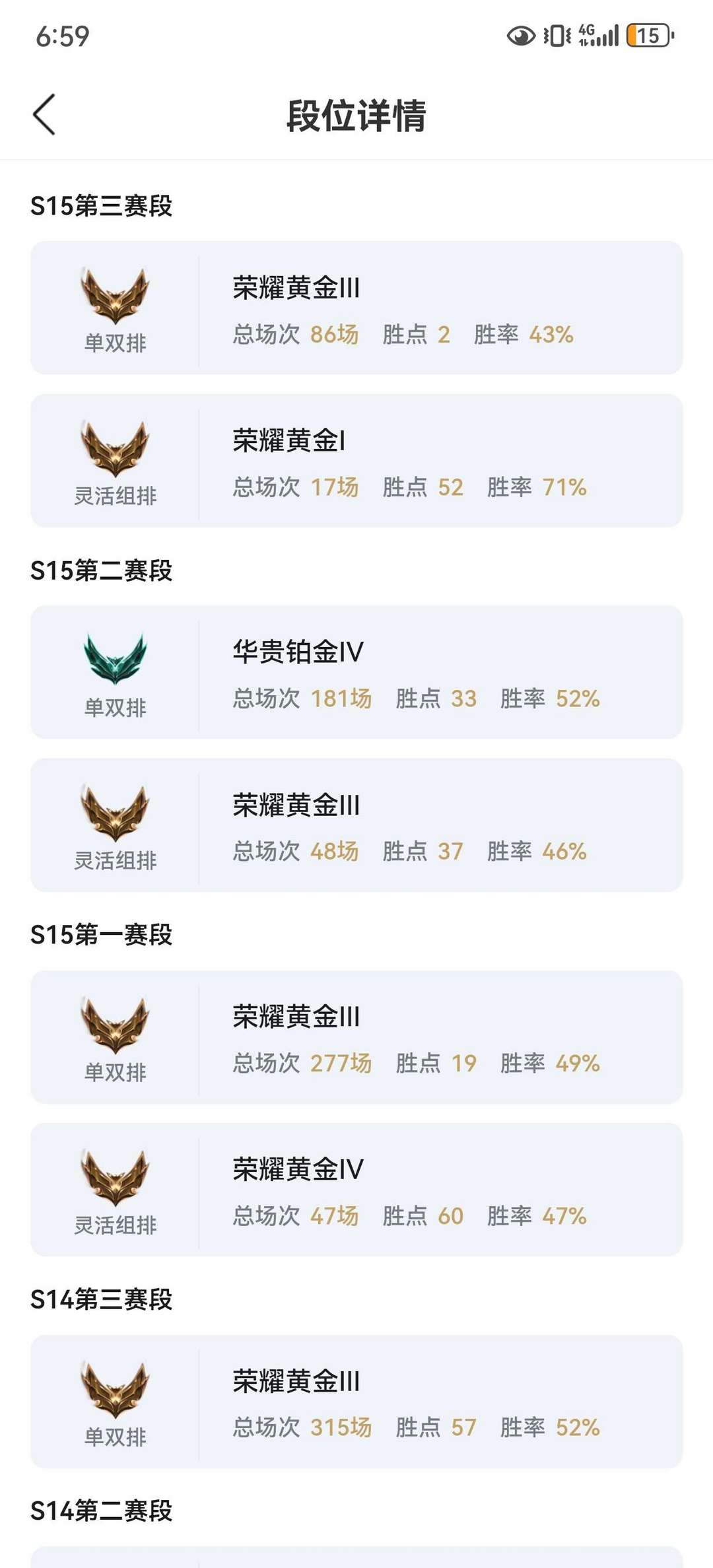Toggle the vibrate mode indicator in status bar
This screenshot has width=713, height=1568.
[556, 38]
